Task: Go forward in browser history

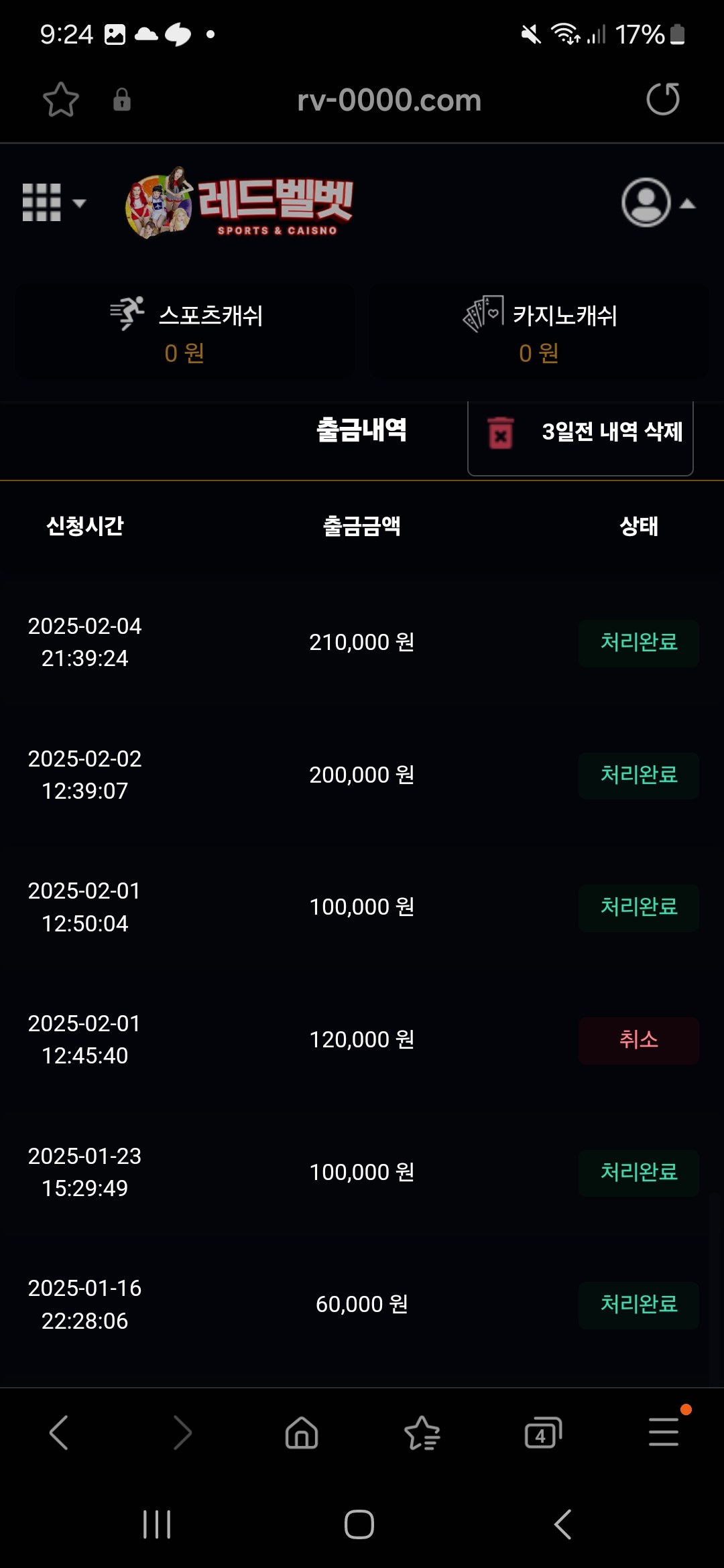Action: (182, 1433)
